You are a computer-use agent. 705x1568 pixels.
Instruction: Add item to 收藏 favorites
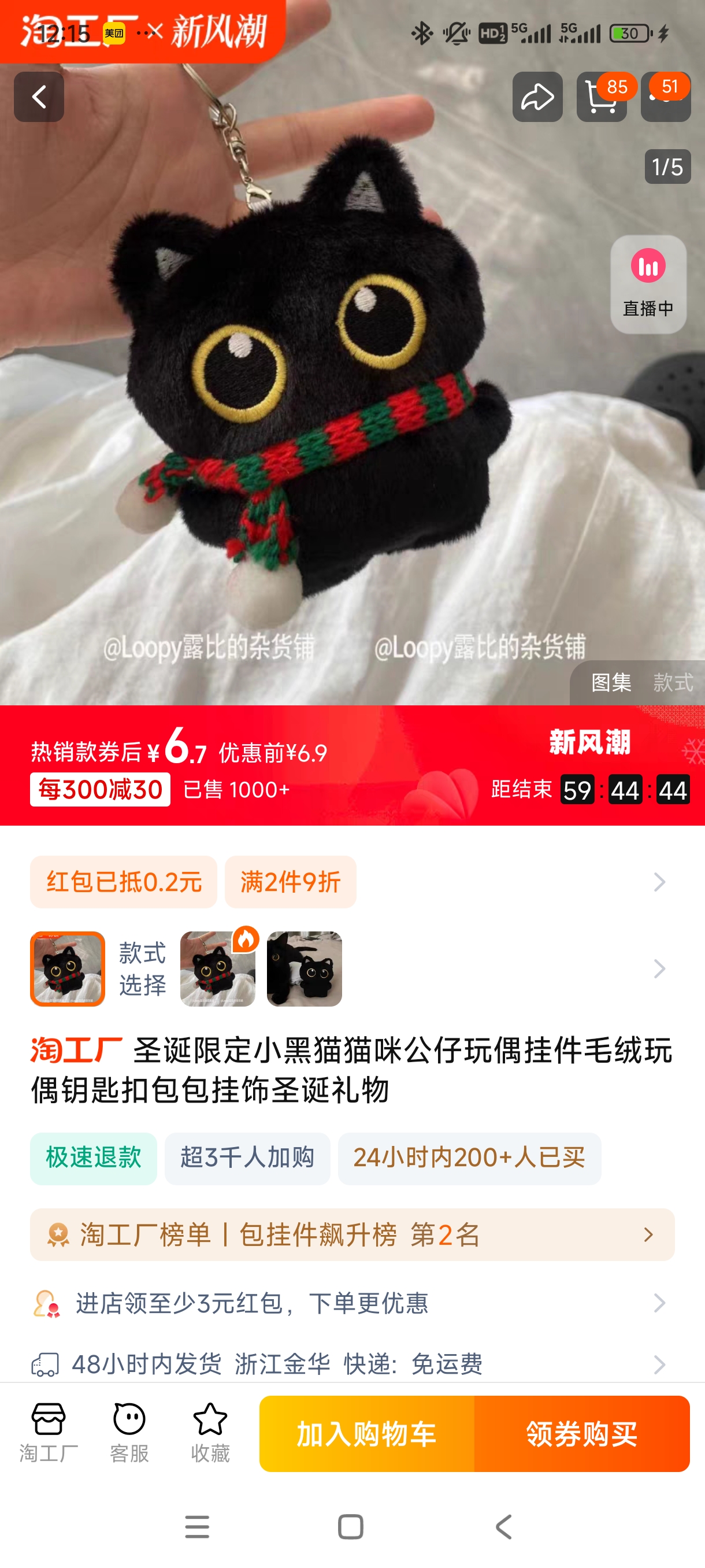click(x=210, y=1433)
